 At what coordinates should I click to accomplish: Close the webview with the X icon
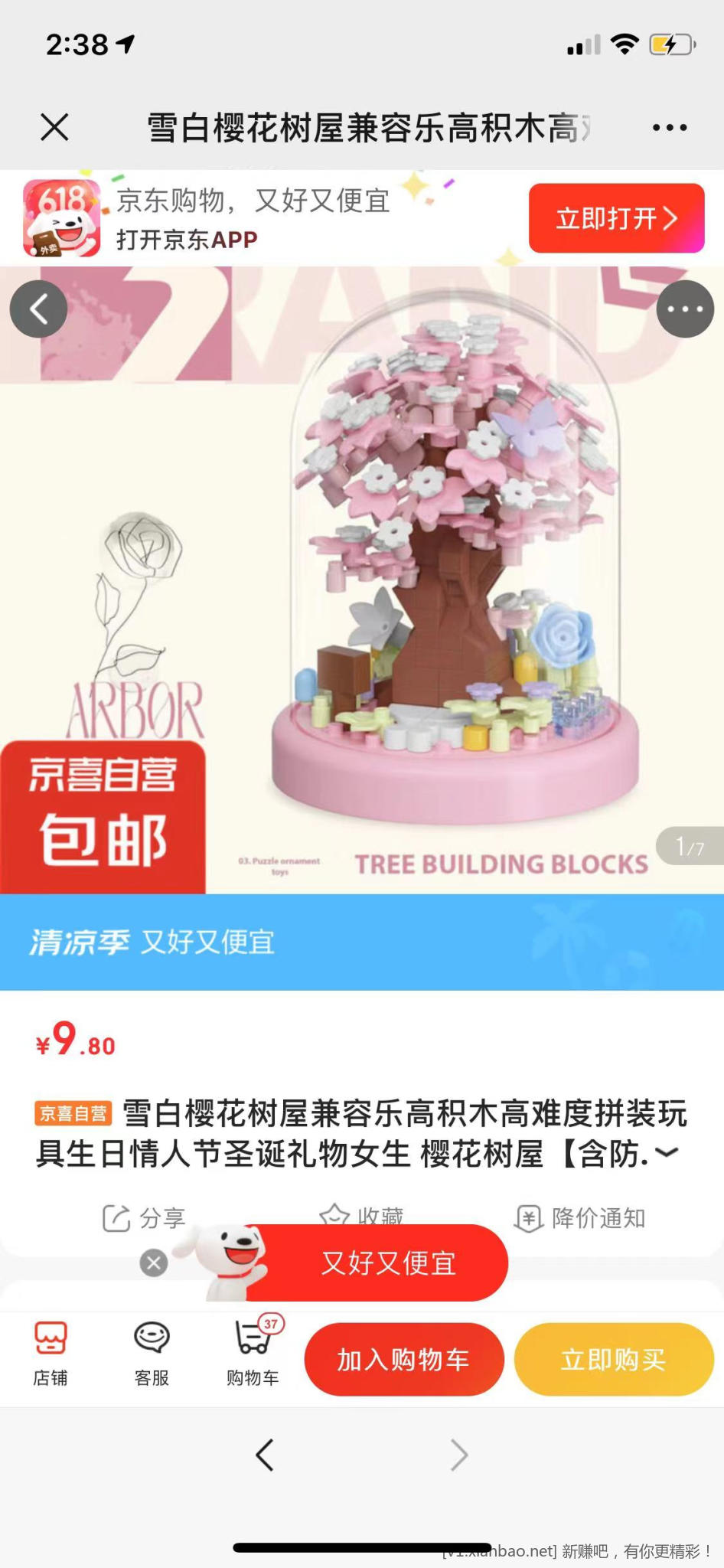click(x=54, y=127)
